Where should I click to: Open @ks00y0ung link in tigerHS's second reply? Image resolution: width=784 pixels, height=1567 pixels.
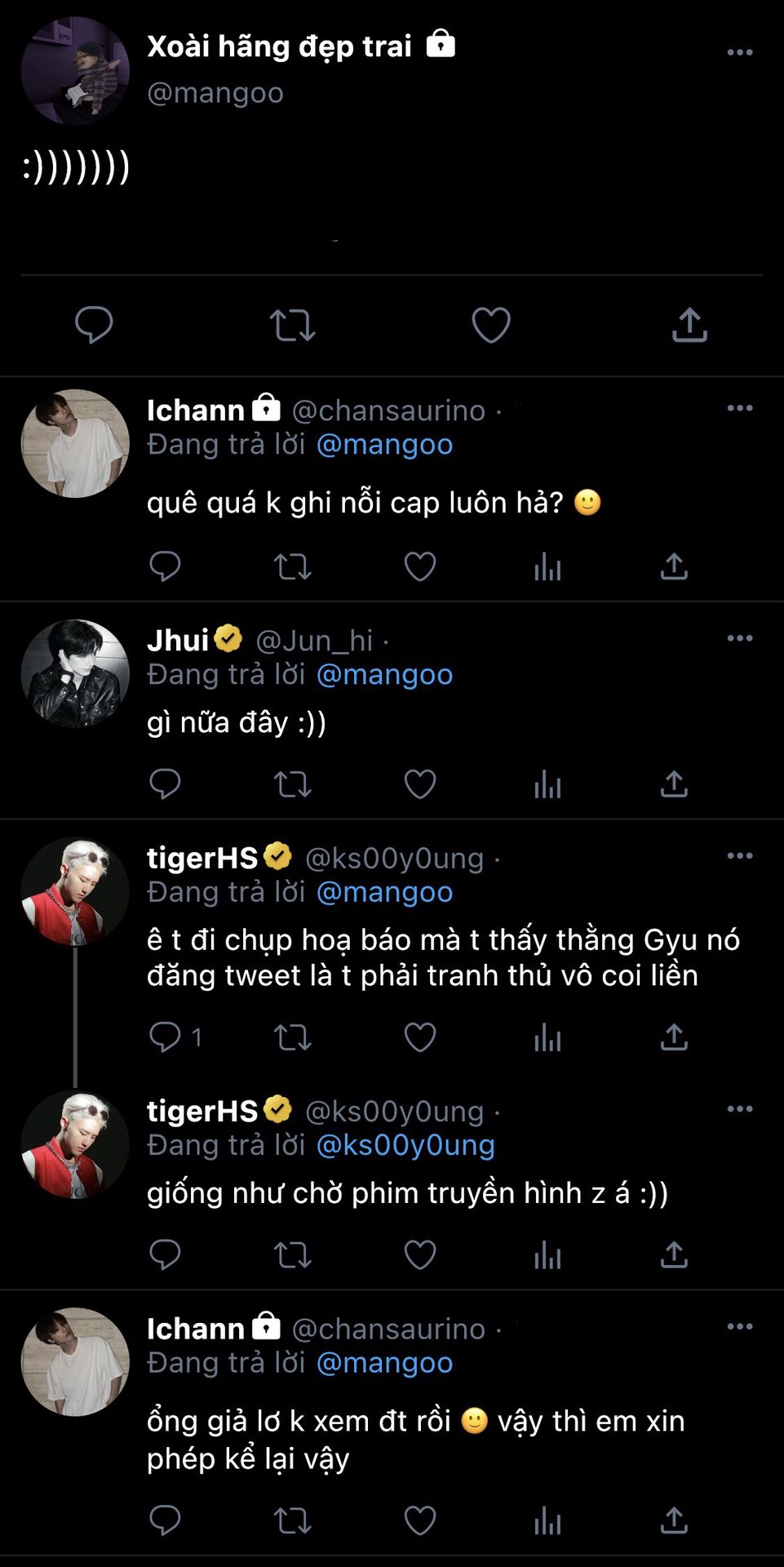(405, 1146)
